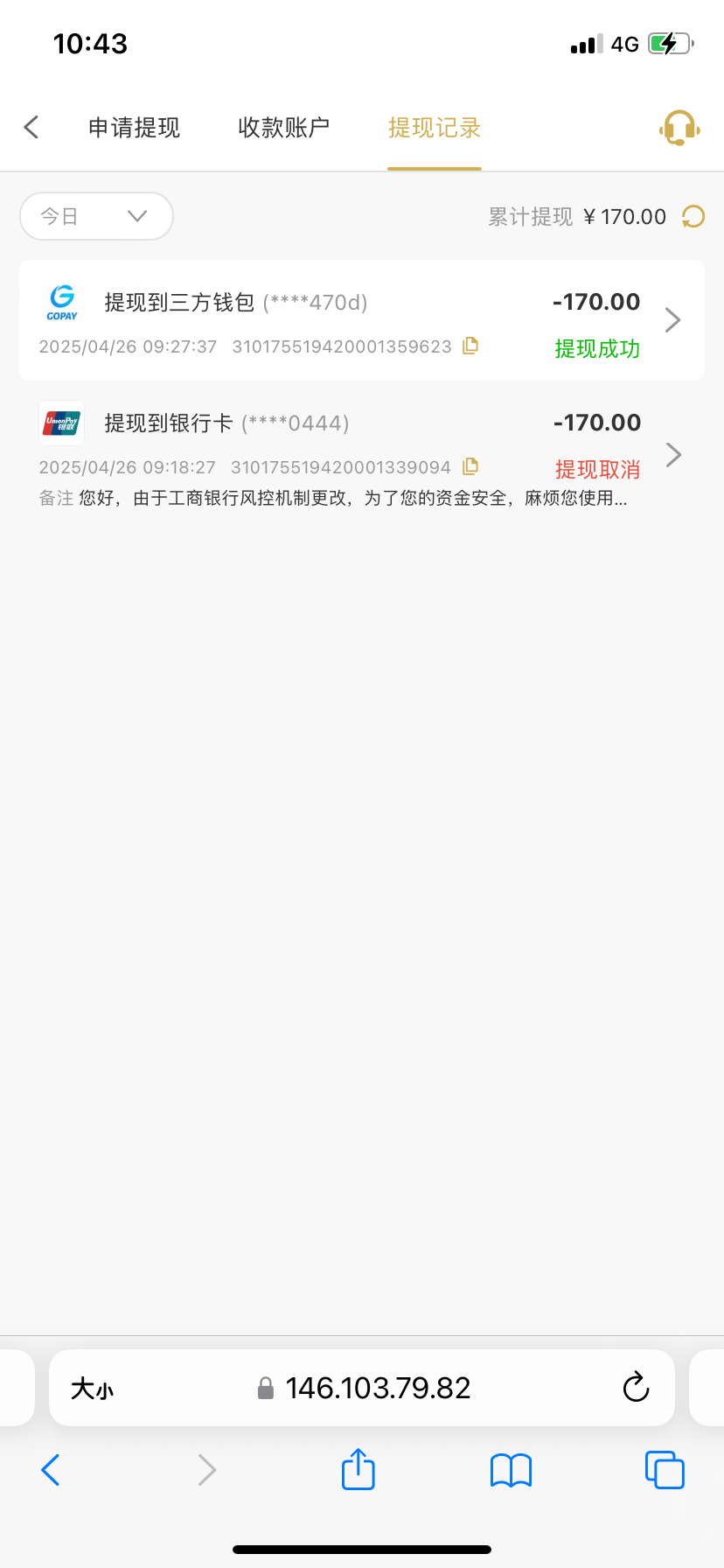Copy order number ending in 359623

point(470,346)
